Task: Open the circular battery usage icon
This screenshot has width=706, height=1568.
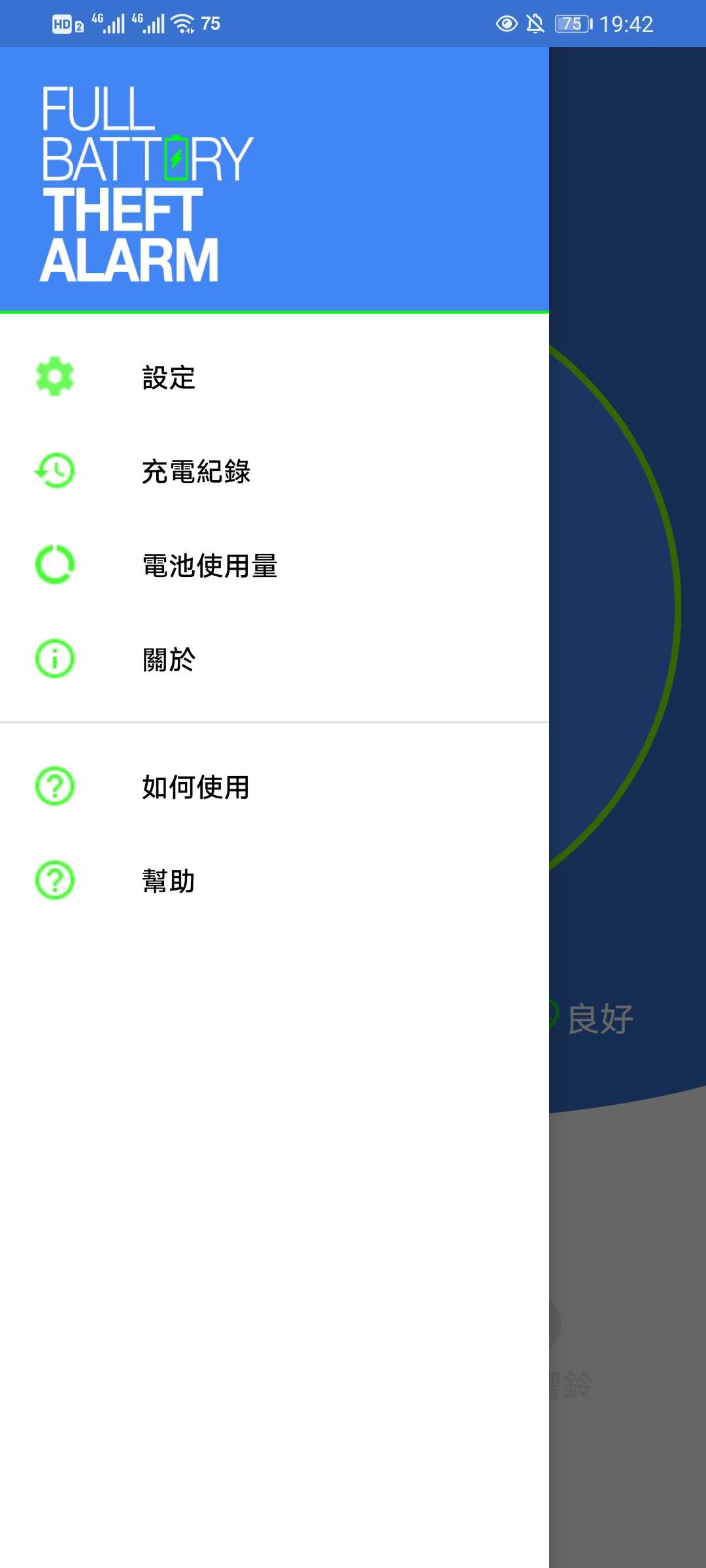Action: click(55, 564)
